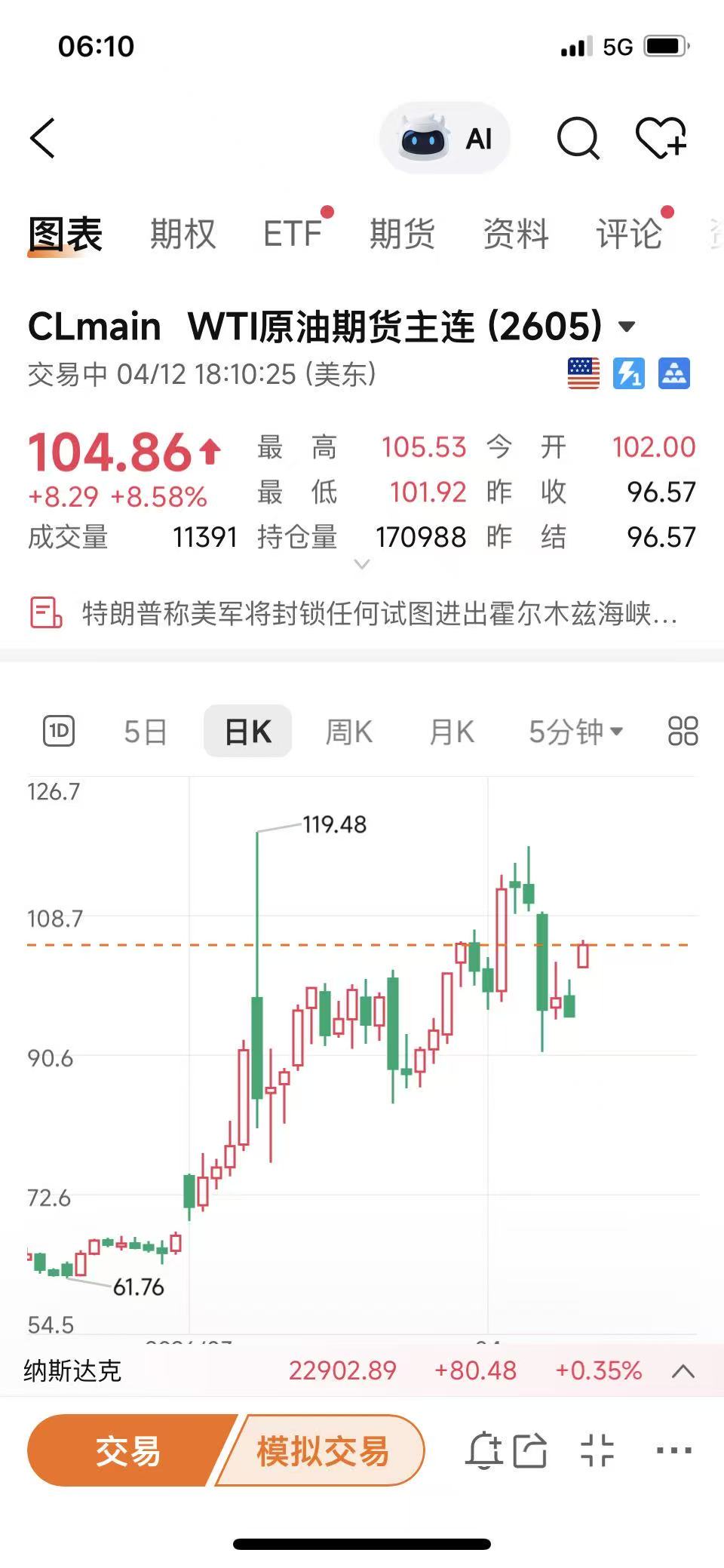Open the 评论 tab
Viewport: 724px width, 1568px height.
(x=629, y=234)
